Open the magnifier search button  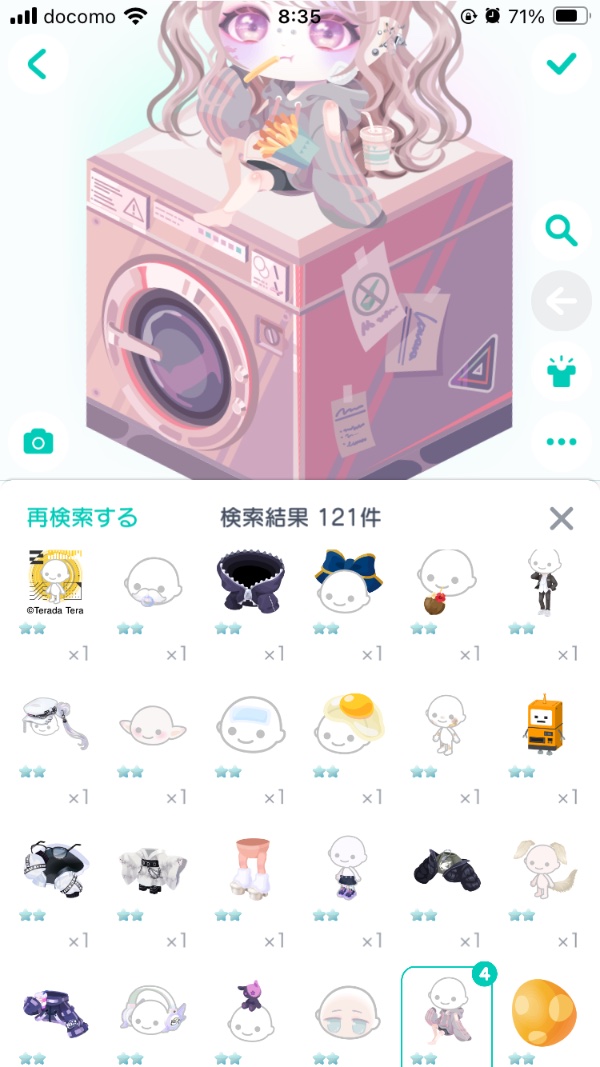click(561, 231)
